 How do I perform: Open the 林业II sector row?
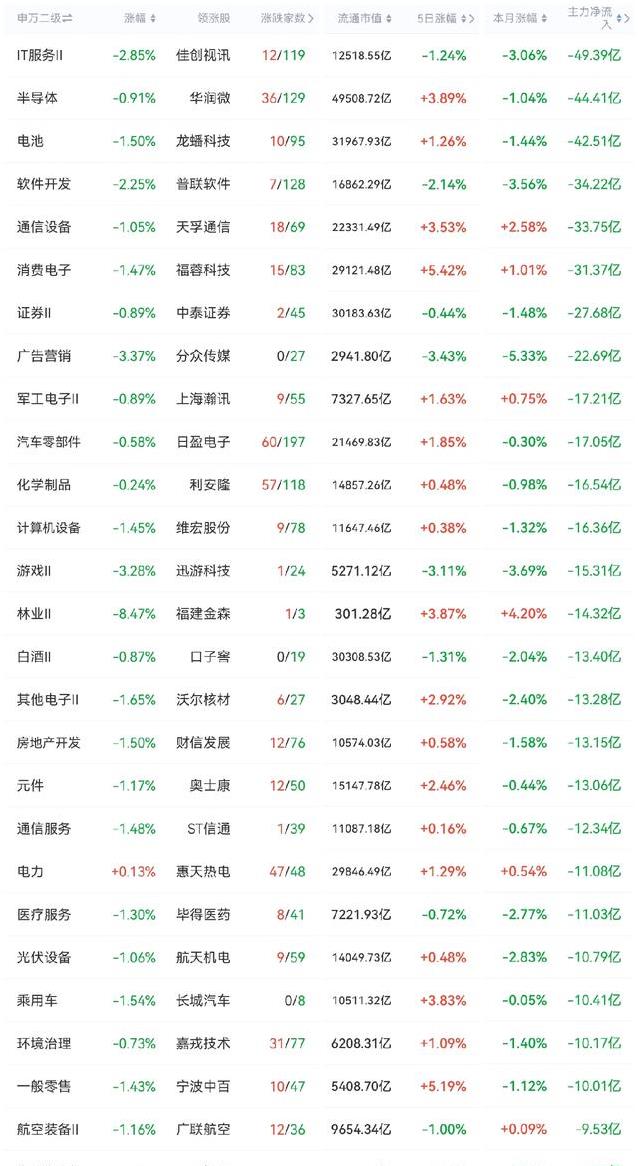click(x=38, y=614)
